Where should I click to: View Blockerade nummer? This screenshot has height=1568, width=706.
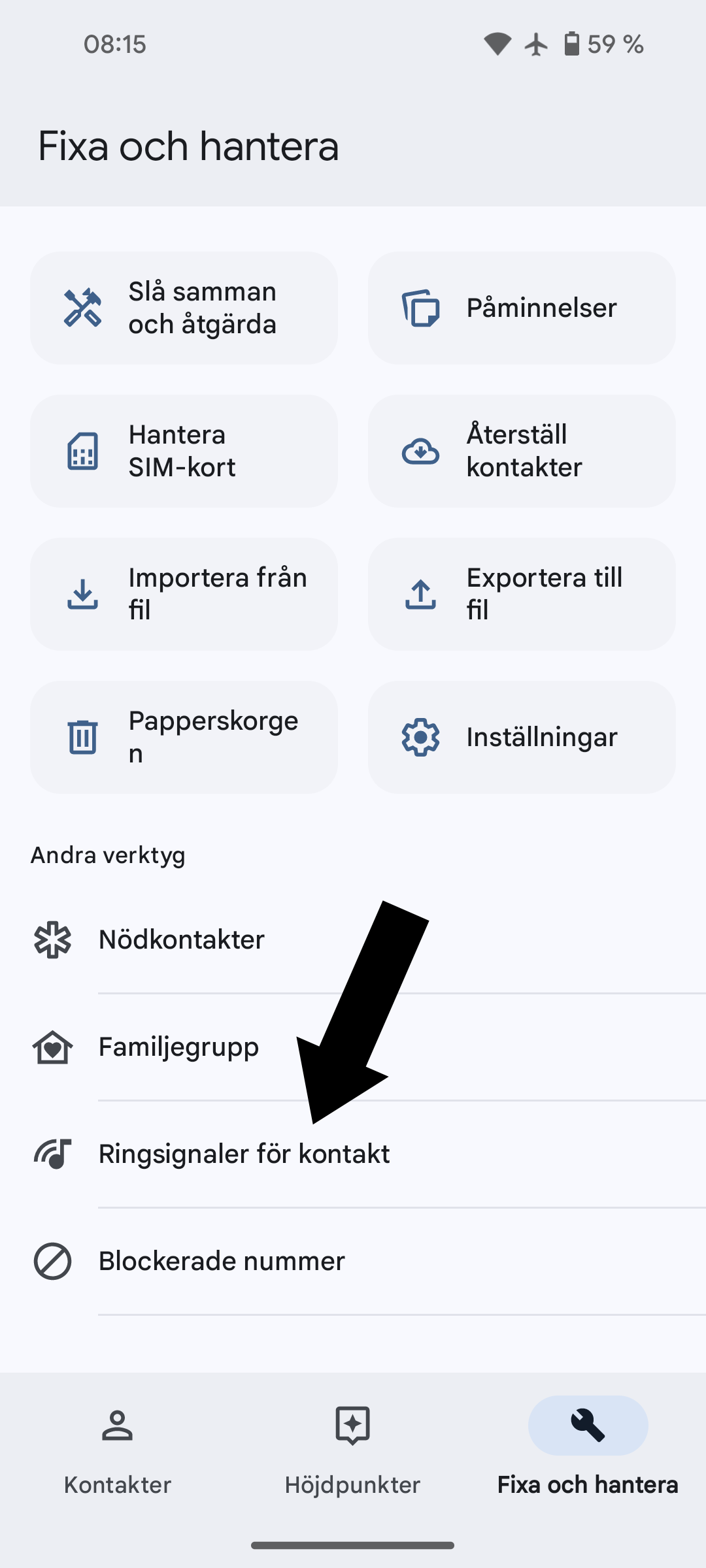click(x=222, y=1262)
